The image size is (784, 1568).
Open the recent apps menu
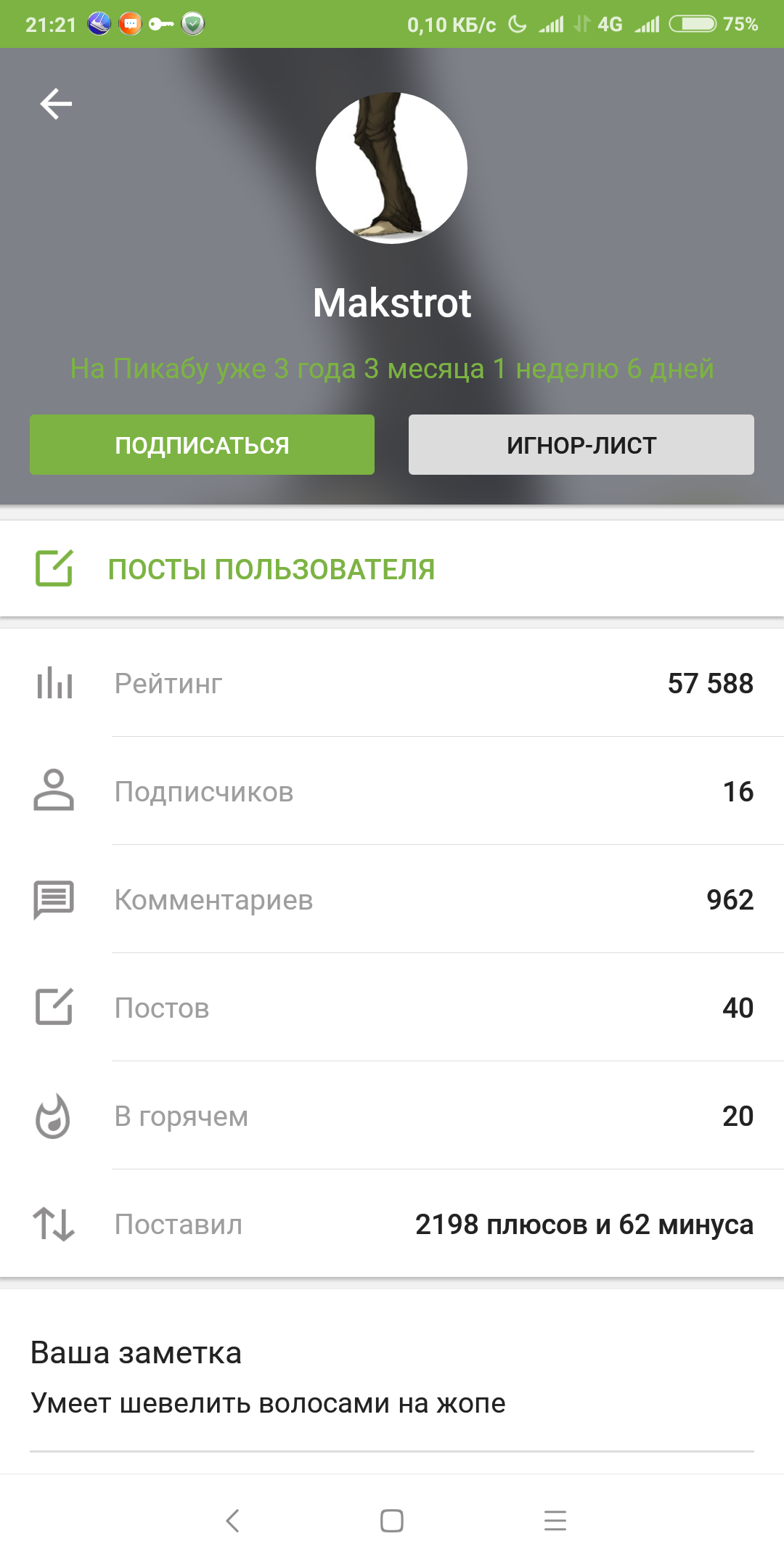pos(555,1521)
